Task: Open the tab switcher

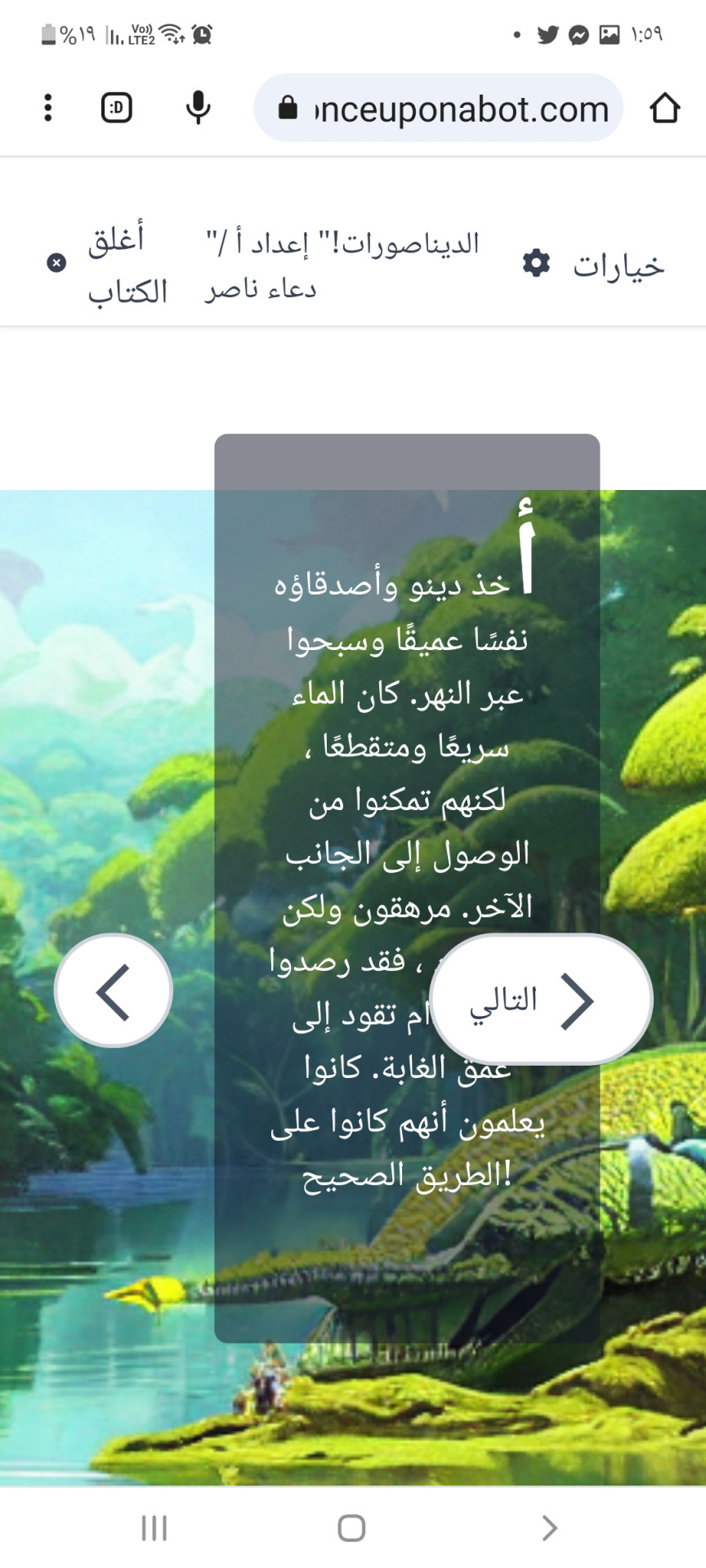Action: tap(116, 108)
